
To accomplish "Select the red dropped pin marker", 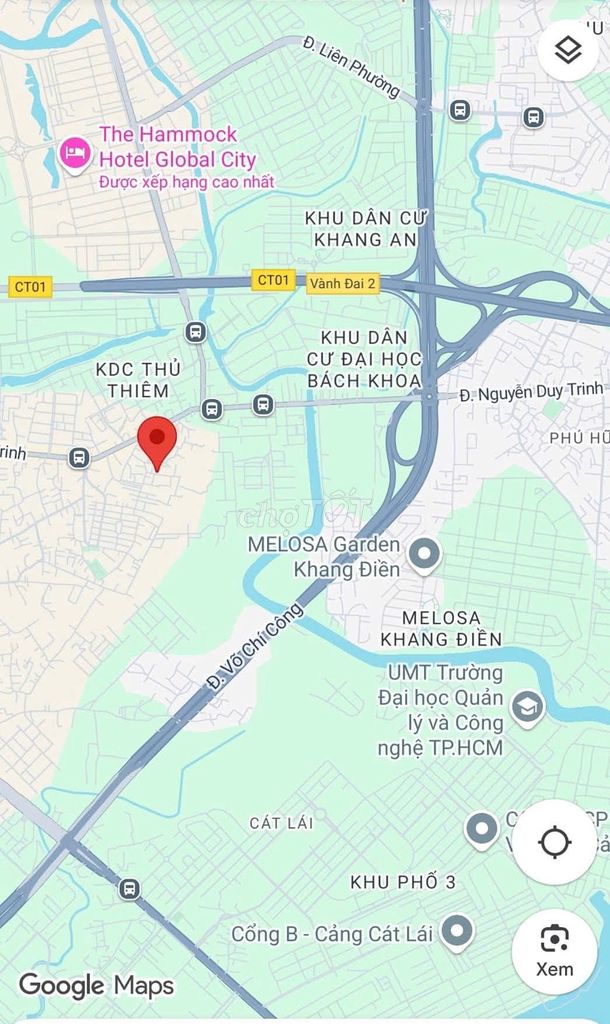I will coord(156,441).
